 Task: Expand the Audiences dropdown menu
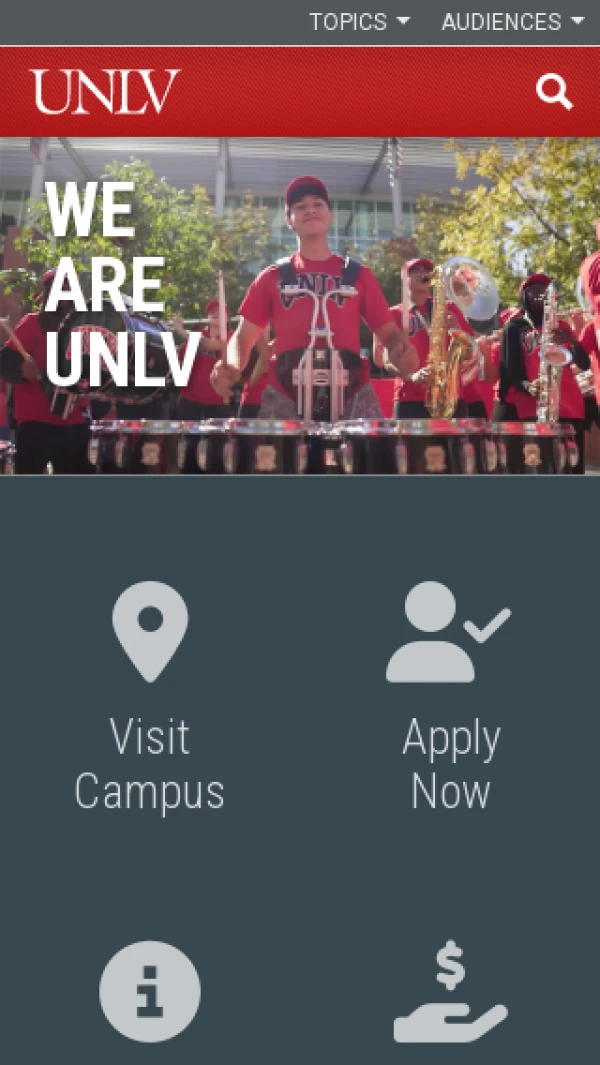click(x=512, y=22)
